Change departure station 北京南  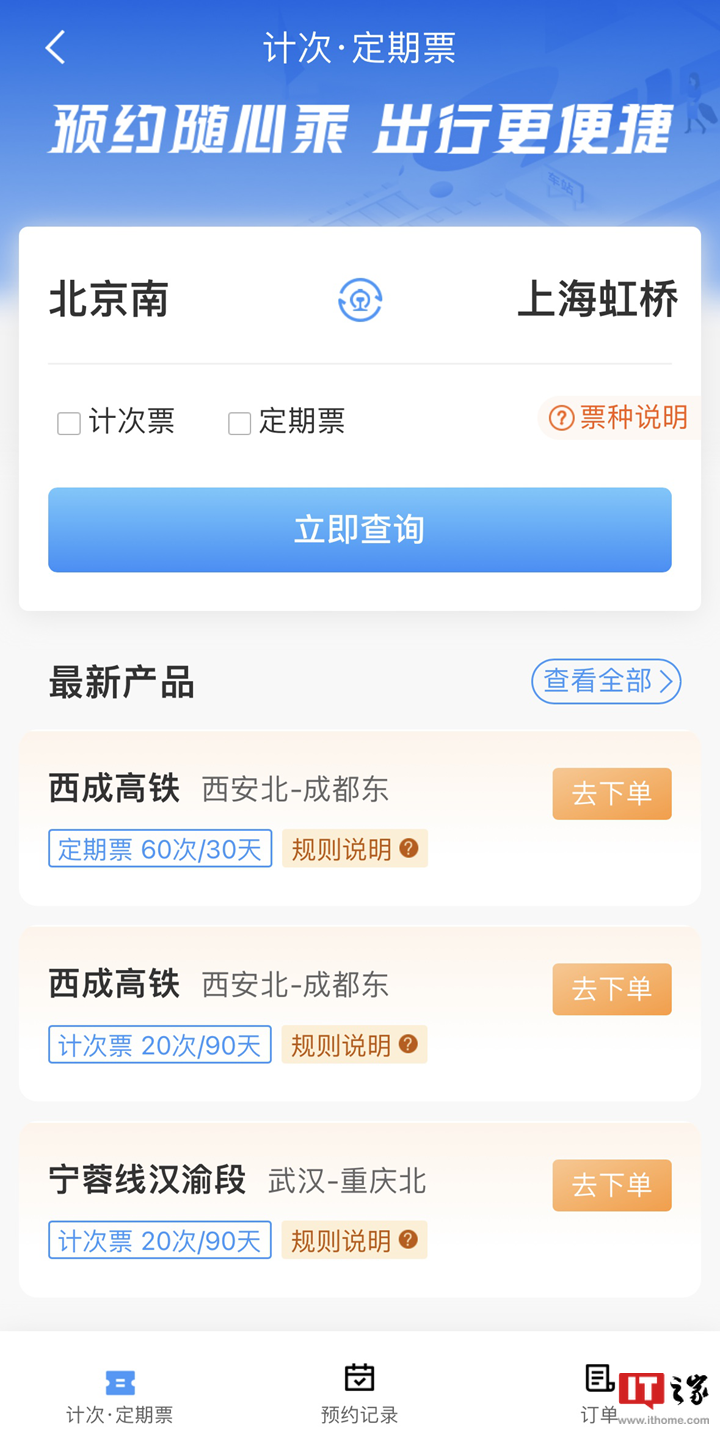point(109,300)
